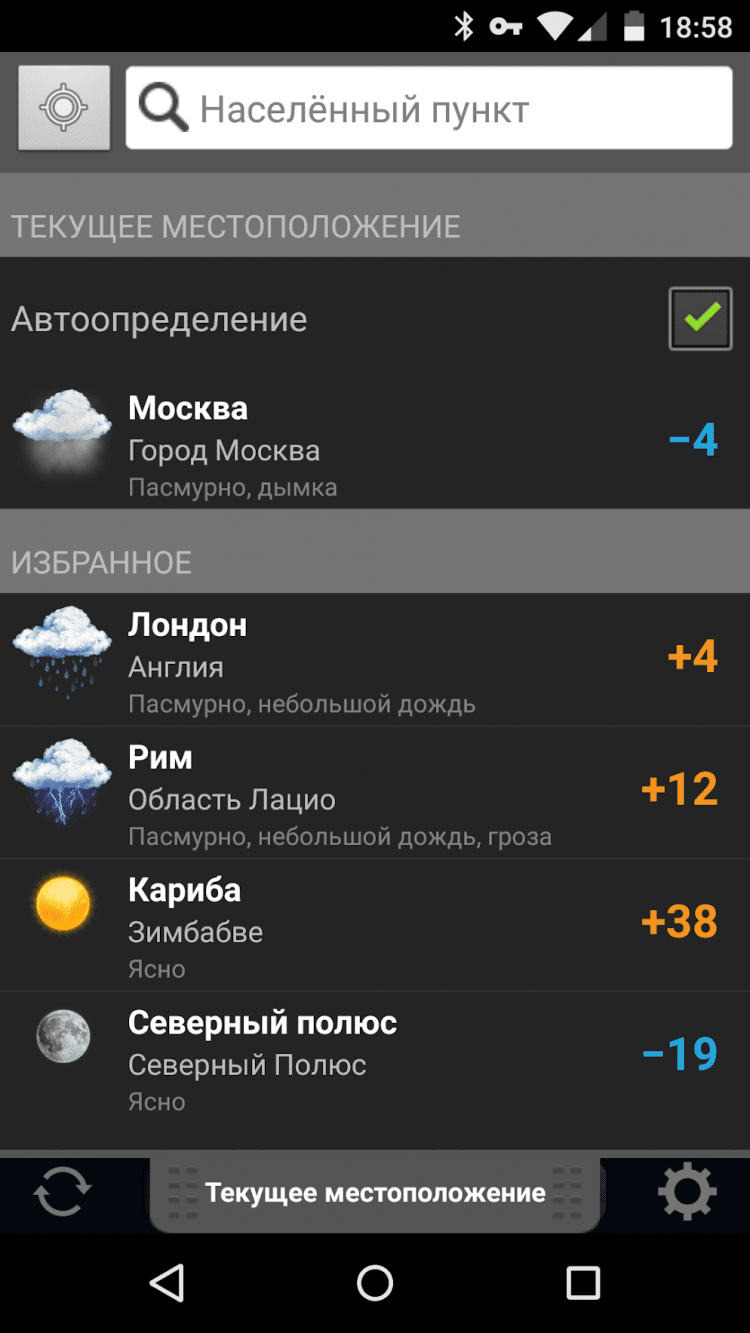Go back using the system navigation bar
Image resolution: width=750 pixels, height=1333 pixels.
click(167, 1282)
